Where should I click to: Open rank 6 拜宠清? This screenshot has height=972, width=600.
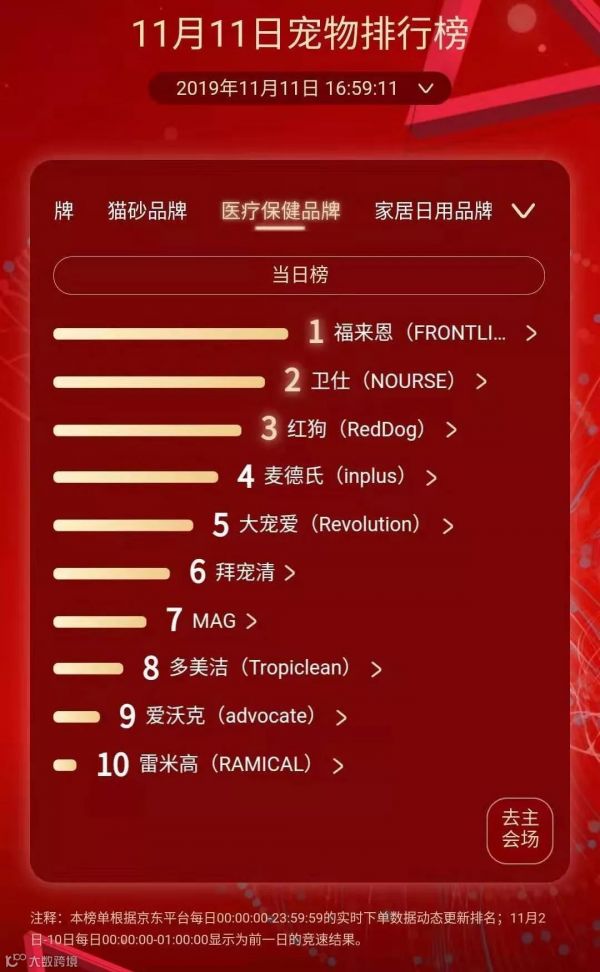(250, 573)
